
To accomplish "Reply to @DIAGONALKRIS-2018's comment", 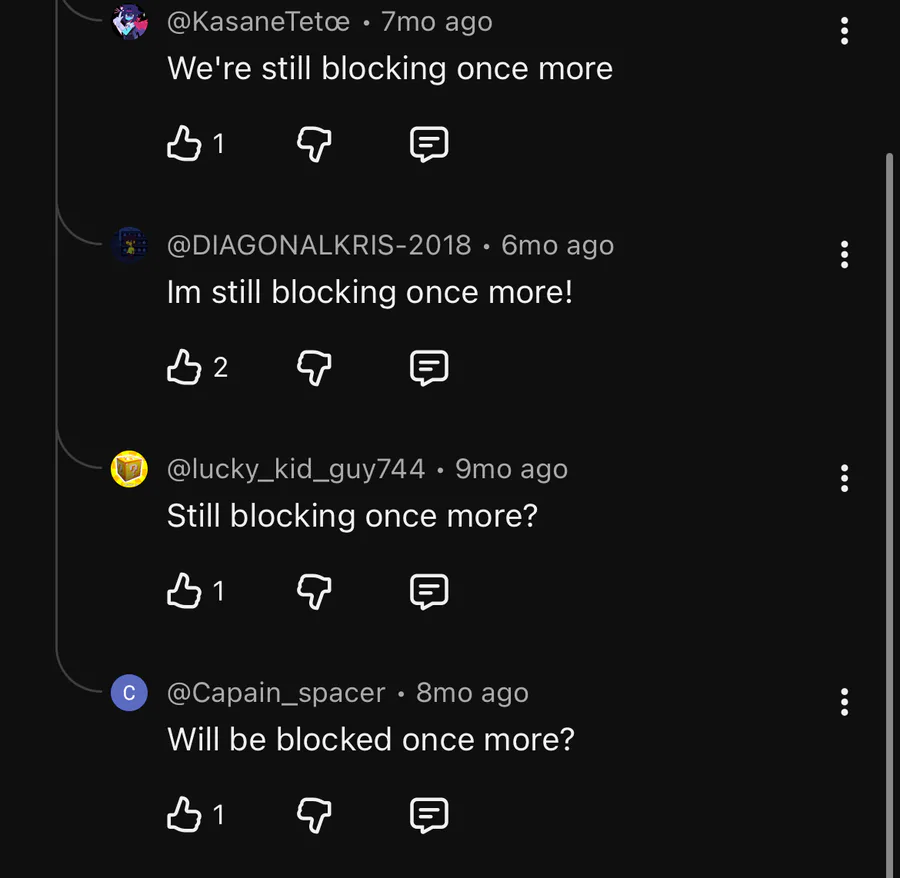I will pyautogui.click(x=429, y=369).
